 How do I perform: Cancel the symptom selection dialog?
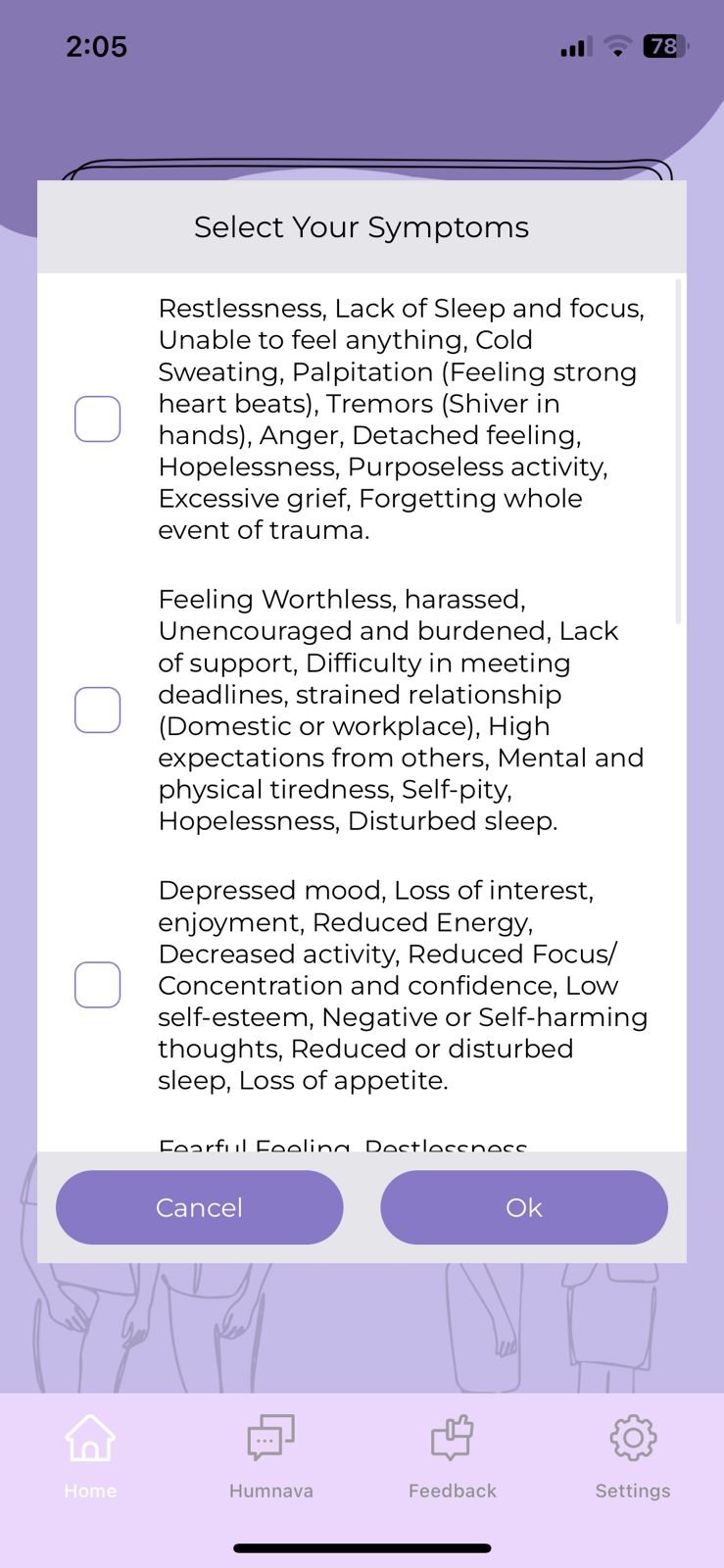coord(200,1207)
